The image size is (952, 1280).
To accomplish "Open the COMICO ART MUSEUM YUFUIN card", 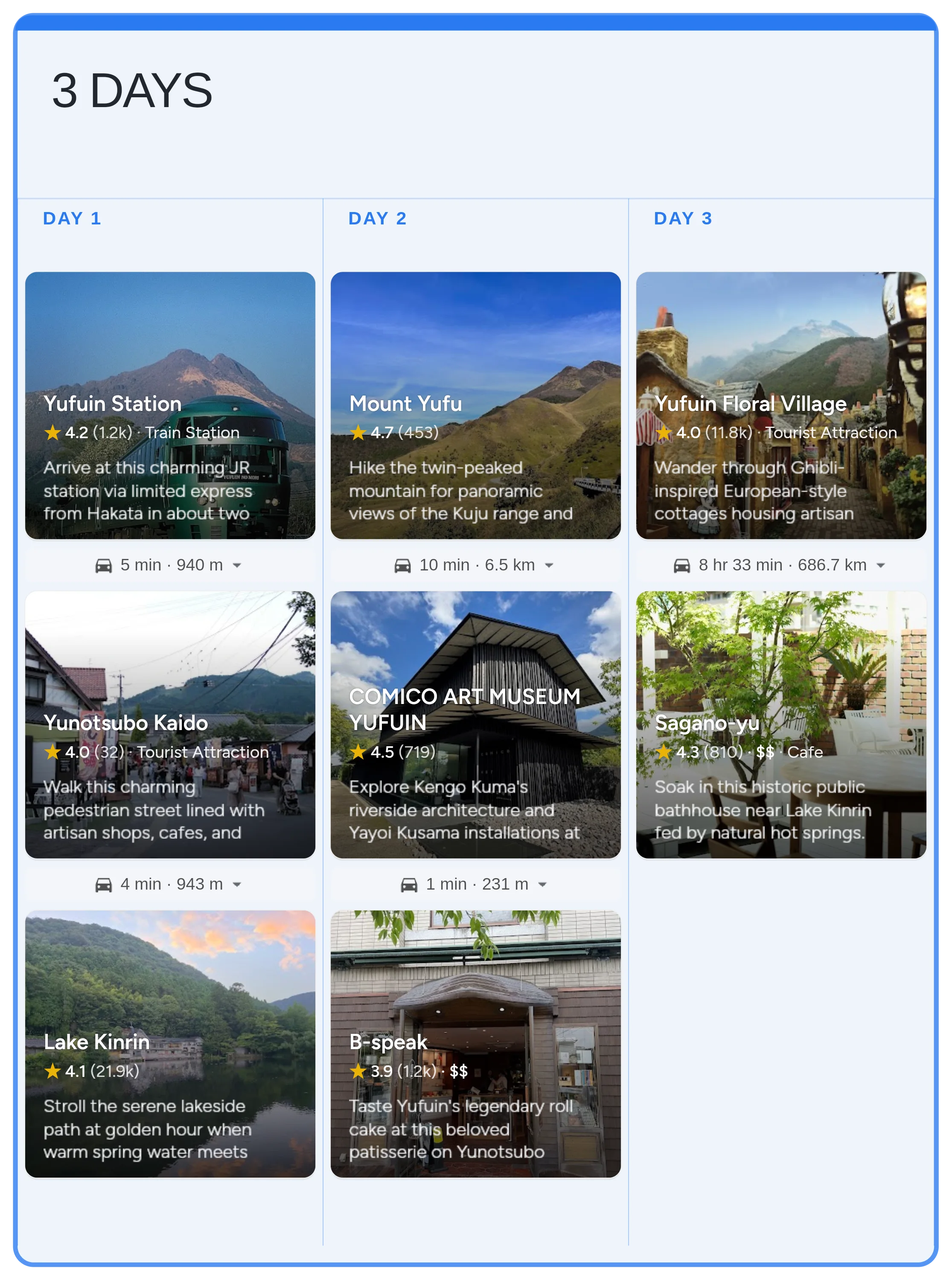I will 475,724.
